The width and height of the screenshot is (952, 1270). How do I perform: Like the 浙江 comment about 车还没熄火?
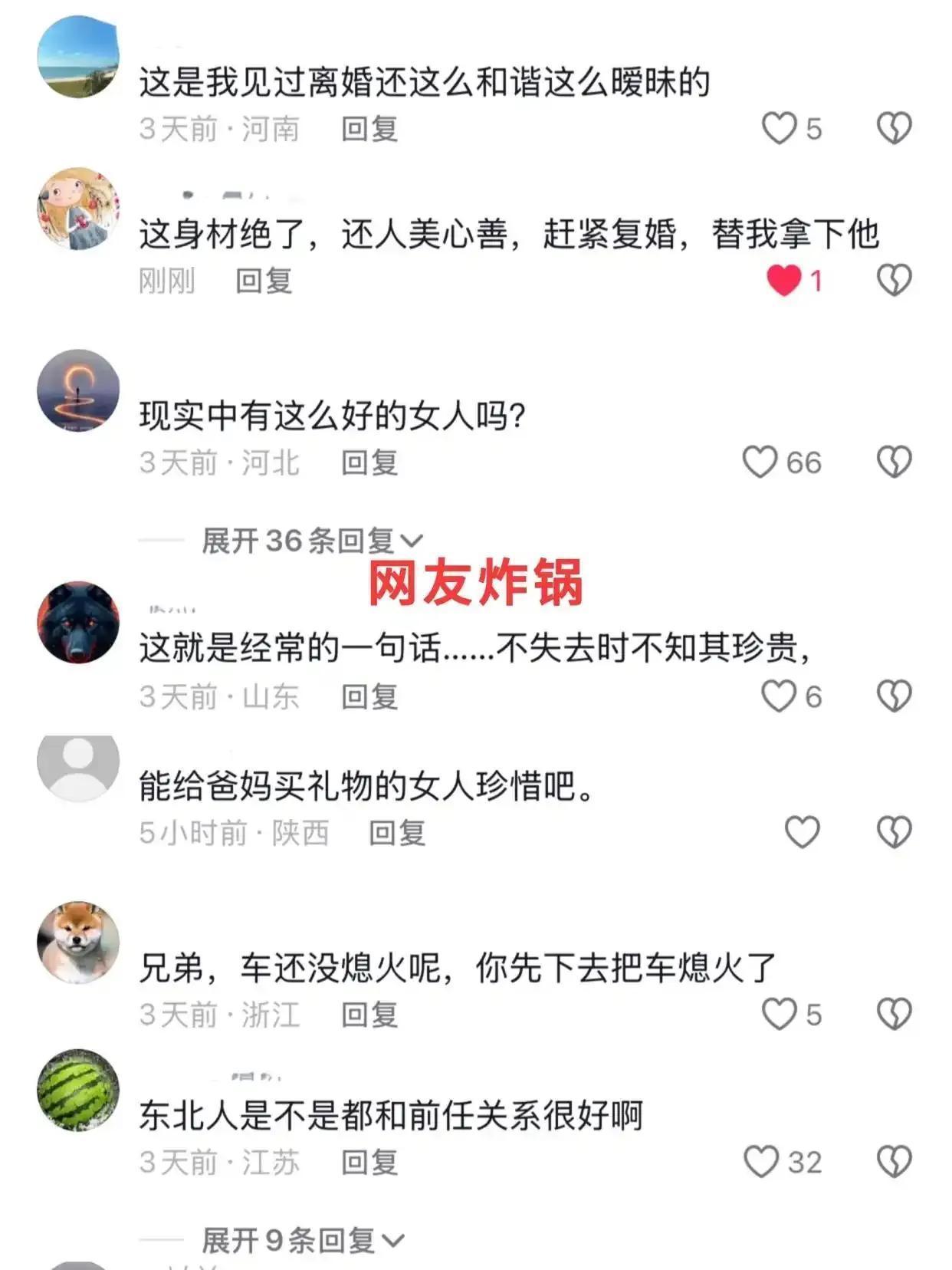(x=779, y=1014)
